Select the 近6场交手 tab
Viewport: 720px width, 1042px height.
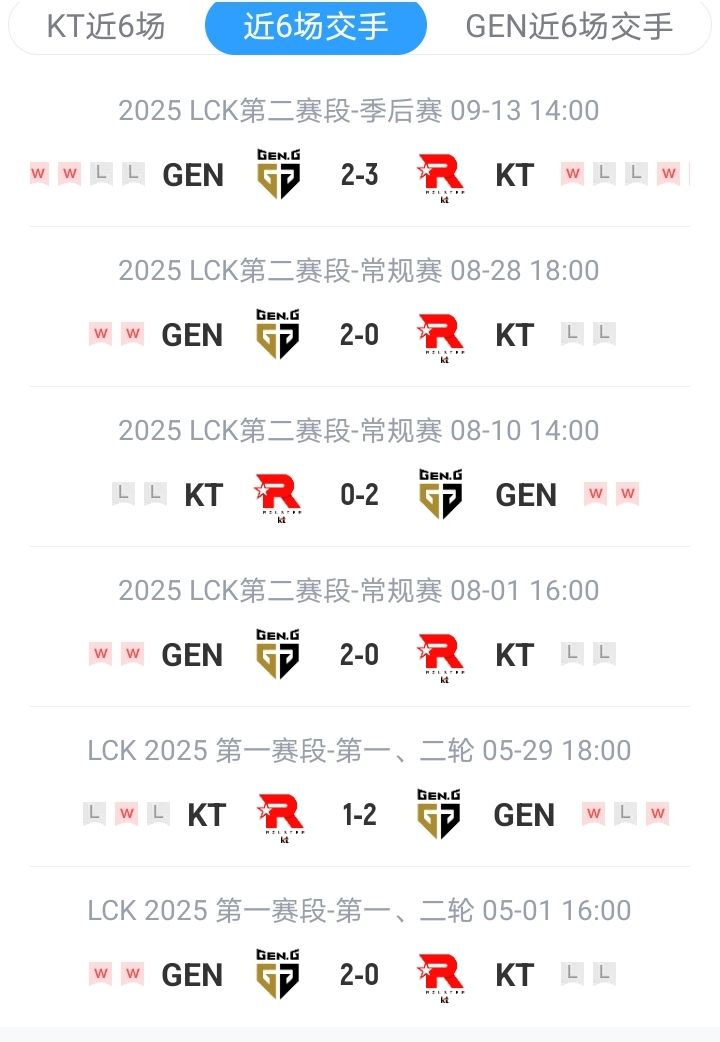click(x=315, y=29)
